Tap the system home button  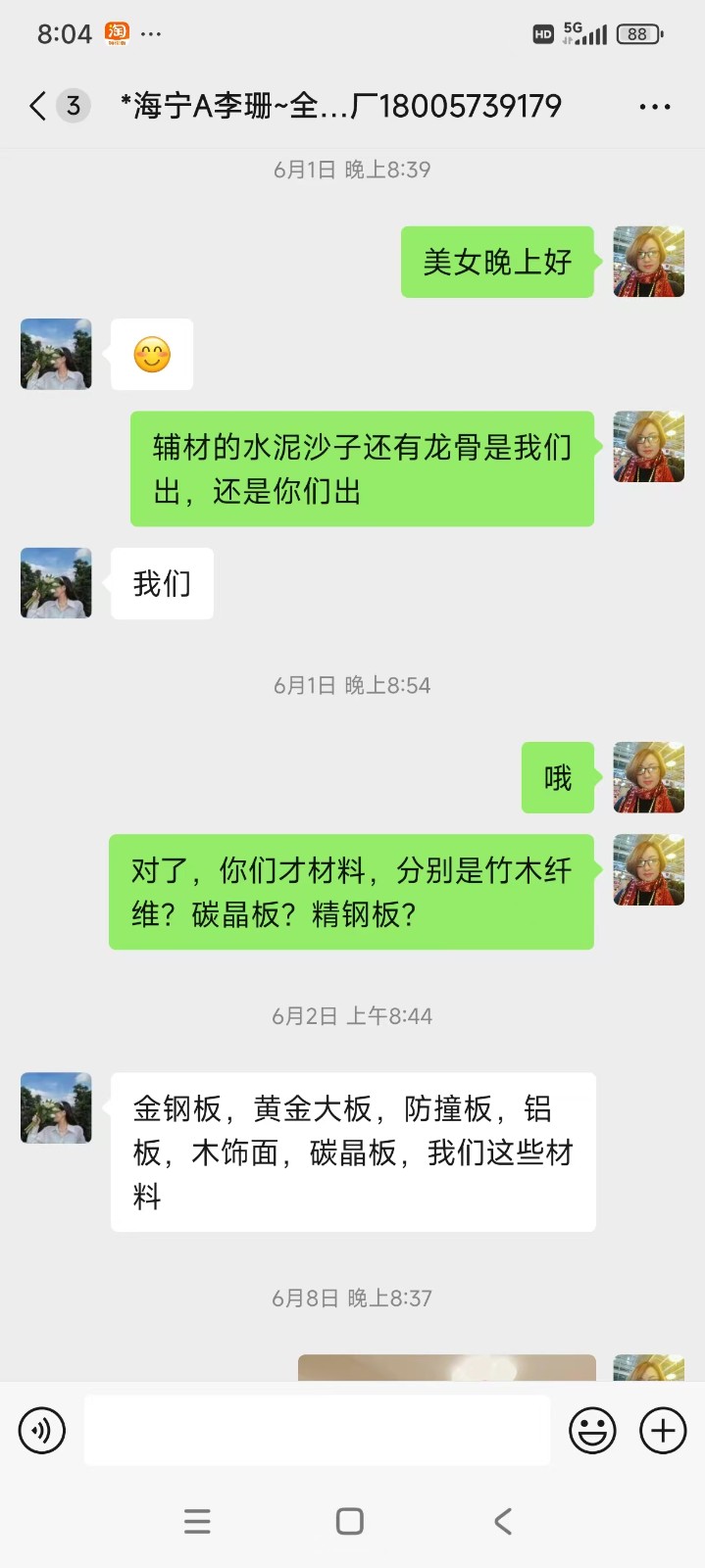[350, 1521]
